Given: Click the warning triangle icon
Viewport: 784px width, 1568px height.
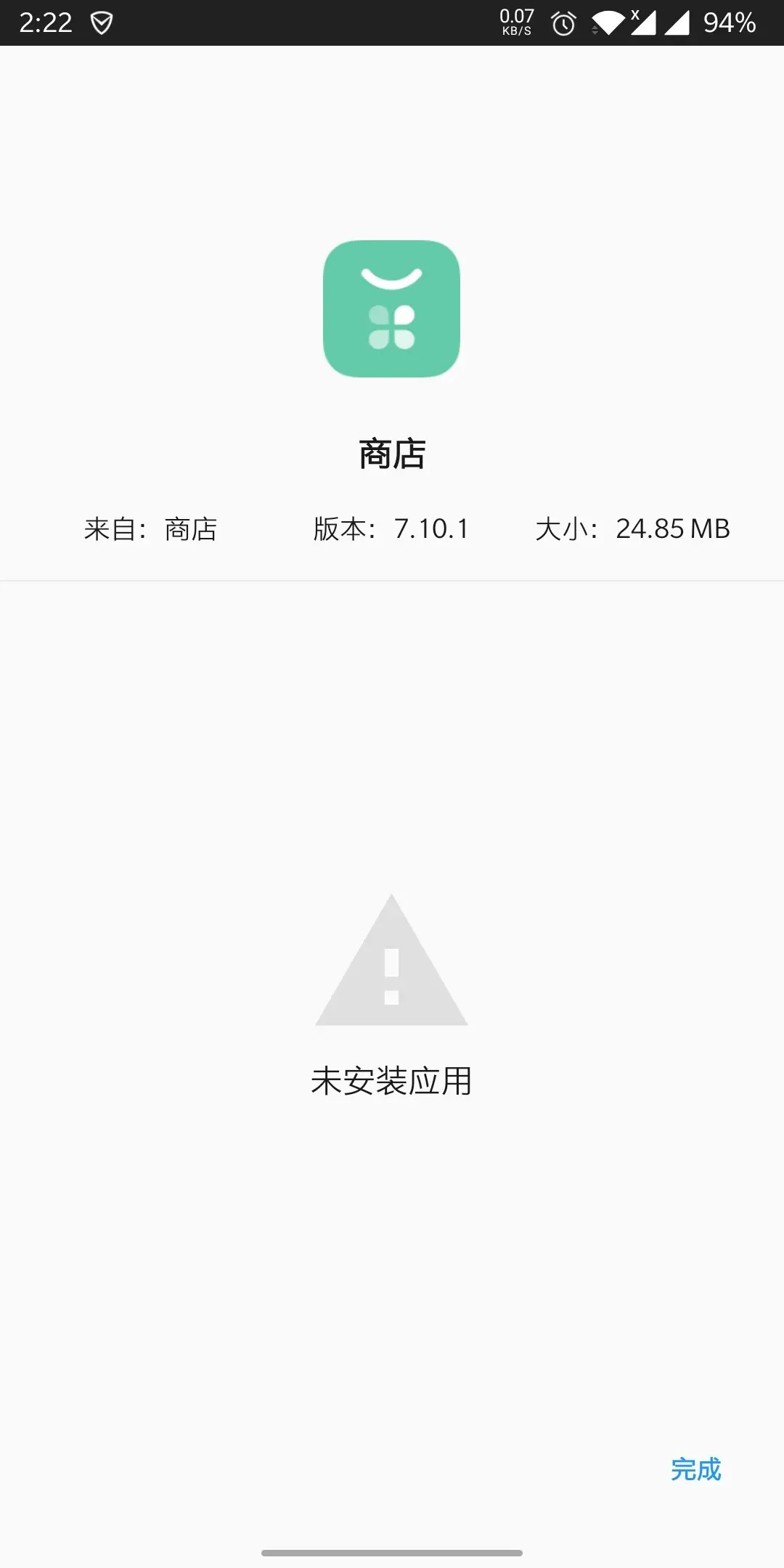Looking at the screenshot, I should pyautogui.click(x=391, y=965).
